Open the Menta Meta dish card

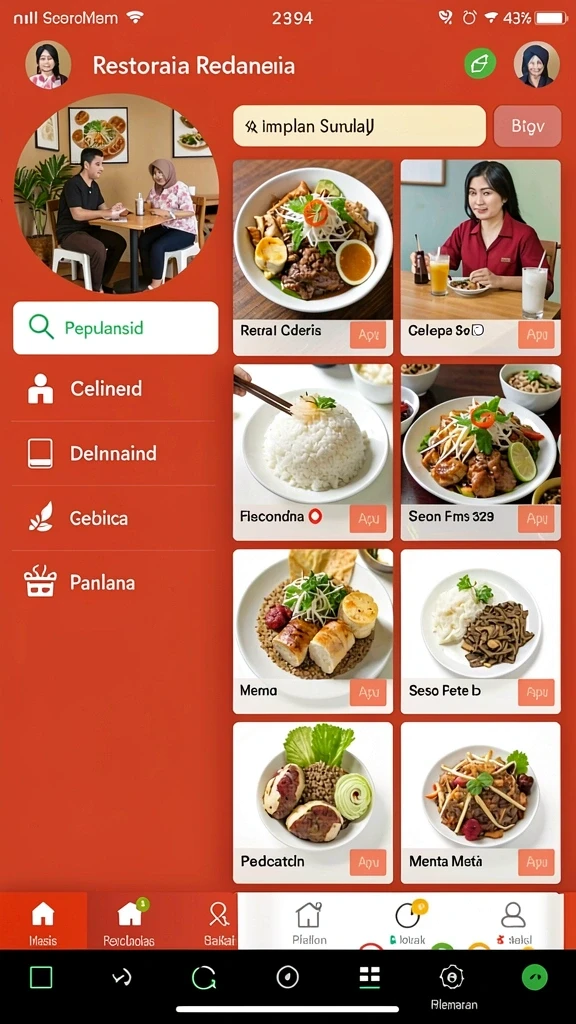pos(481,803)
